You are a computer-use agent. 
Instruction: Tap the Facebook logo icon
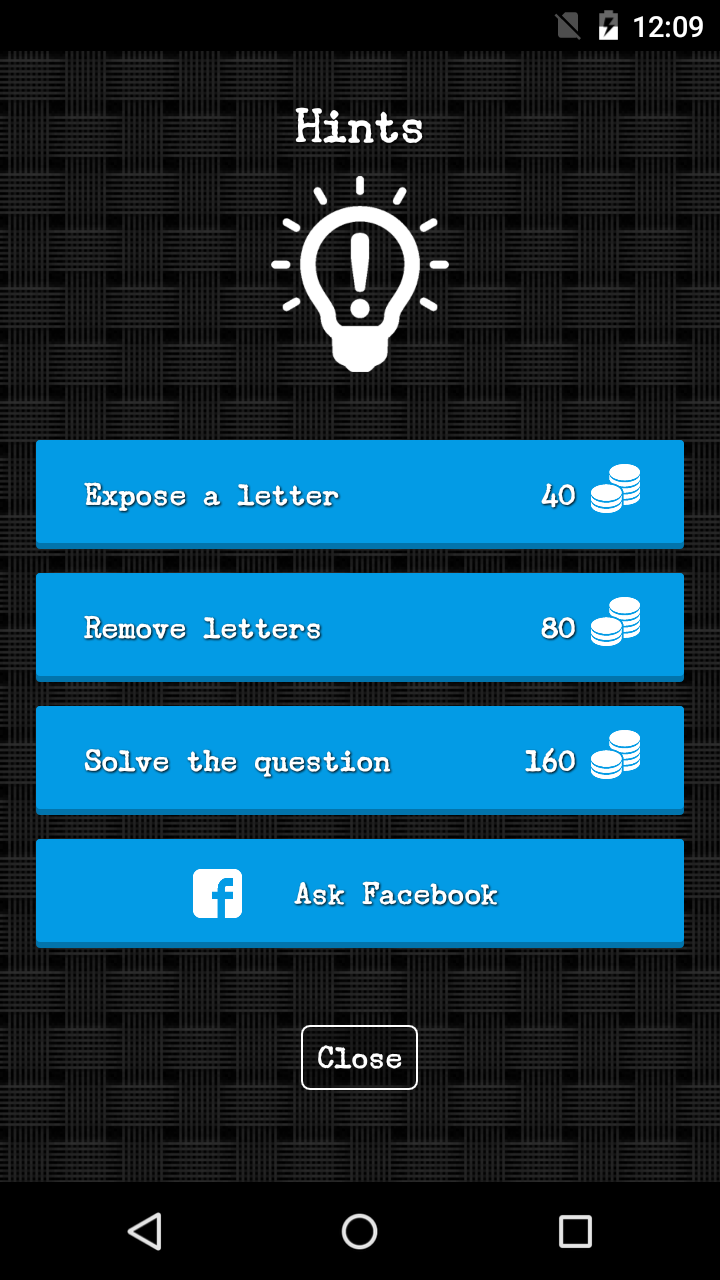click(x=217, y=892)
